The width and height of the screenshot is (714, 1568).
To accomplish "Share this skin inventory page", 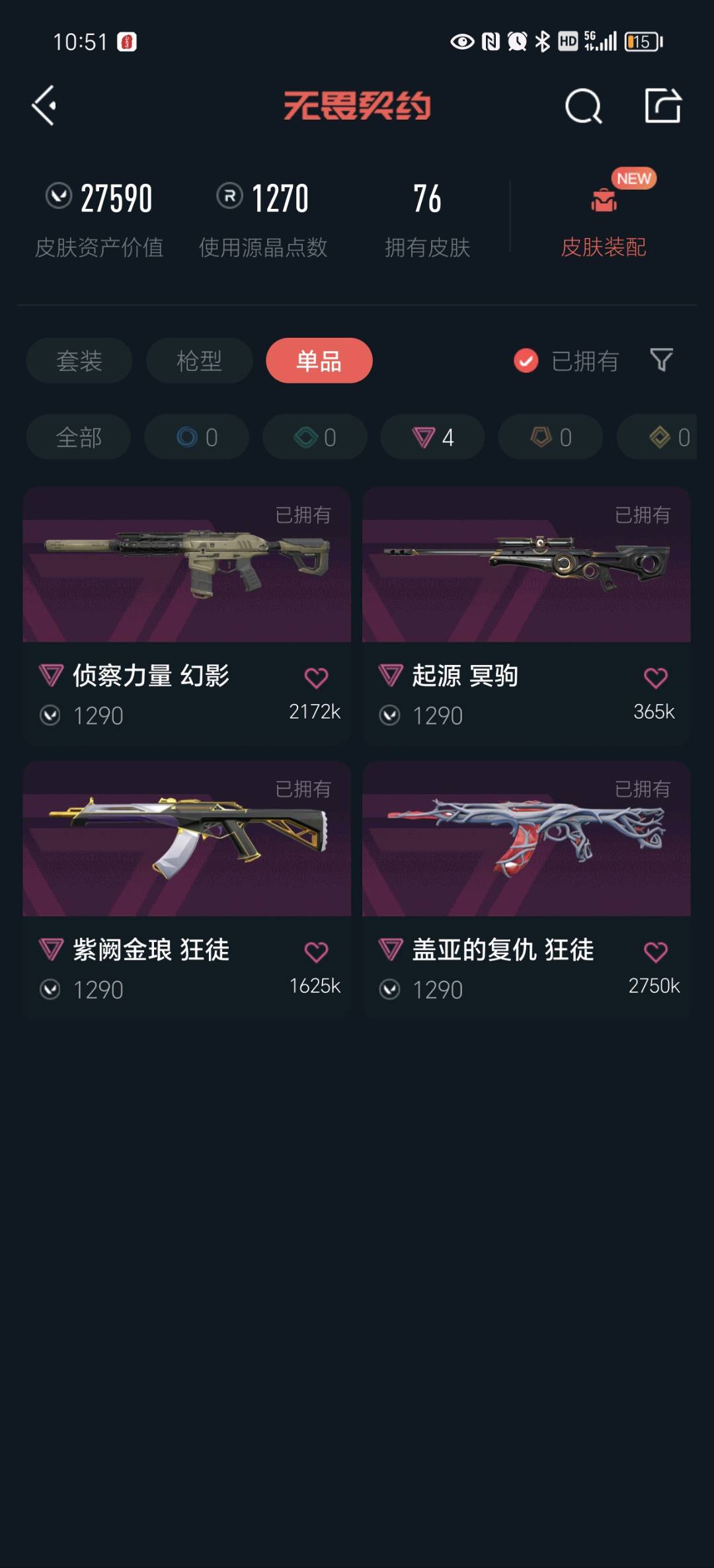I will [662, 106].
